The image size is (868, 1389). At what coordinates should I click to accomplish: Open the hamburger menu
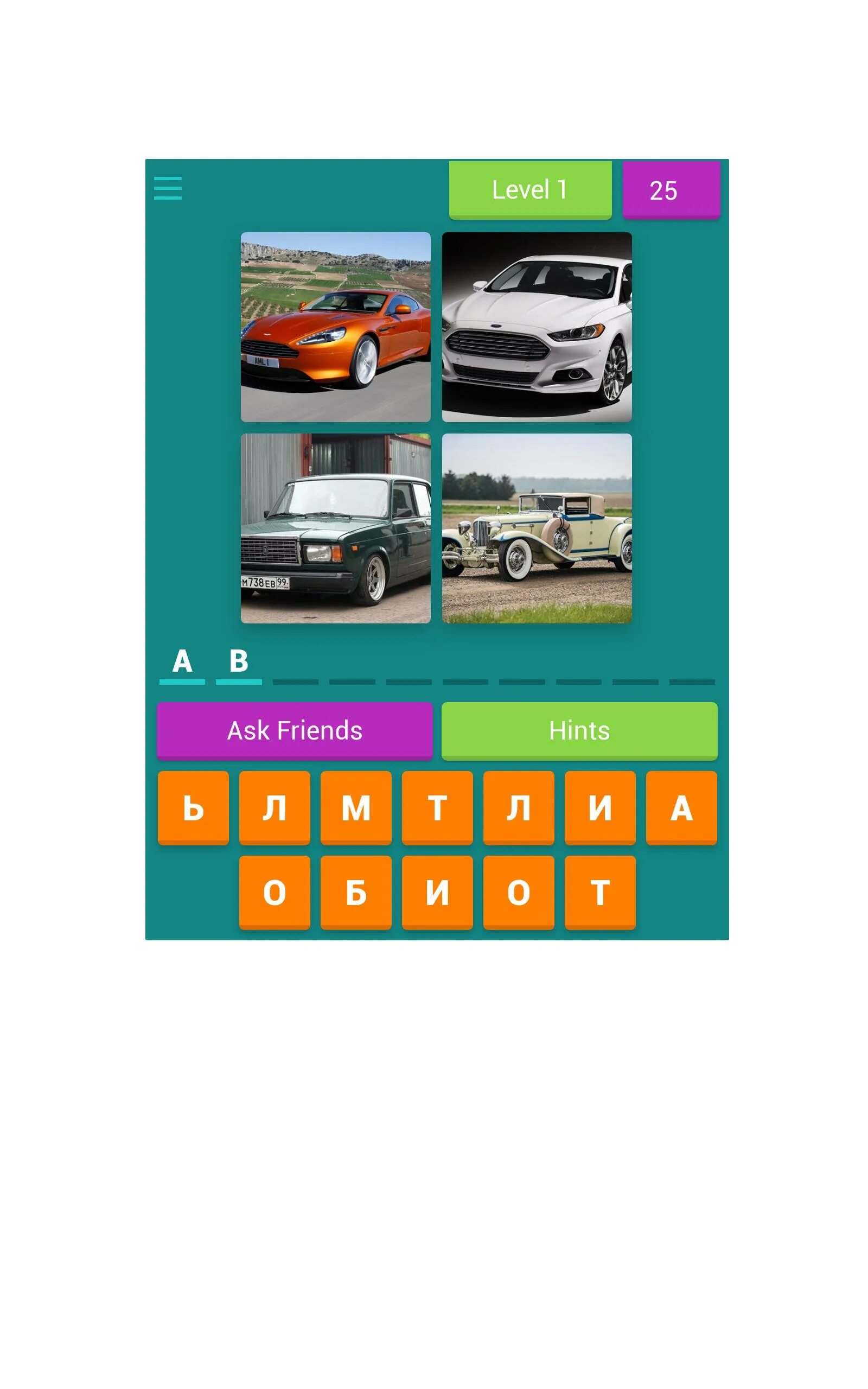pyautogui.click(x=168, y=188)
